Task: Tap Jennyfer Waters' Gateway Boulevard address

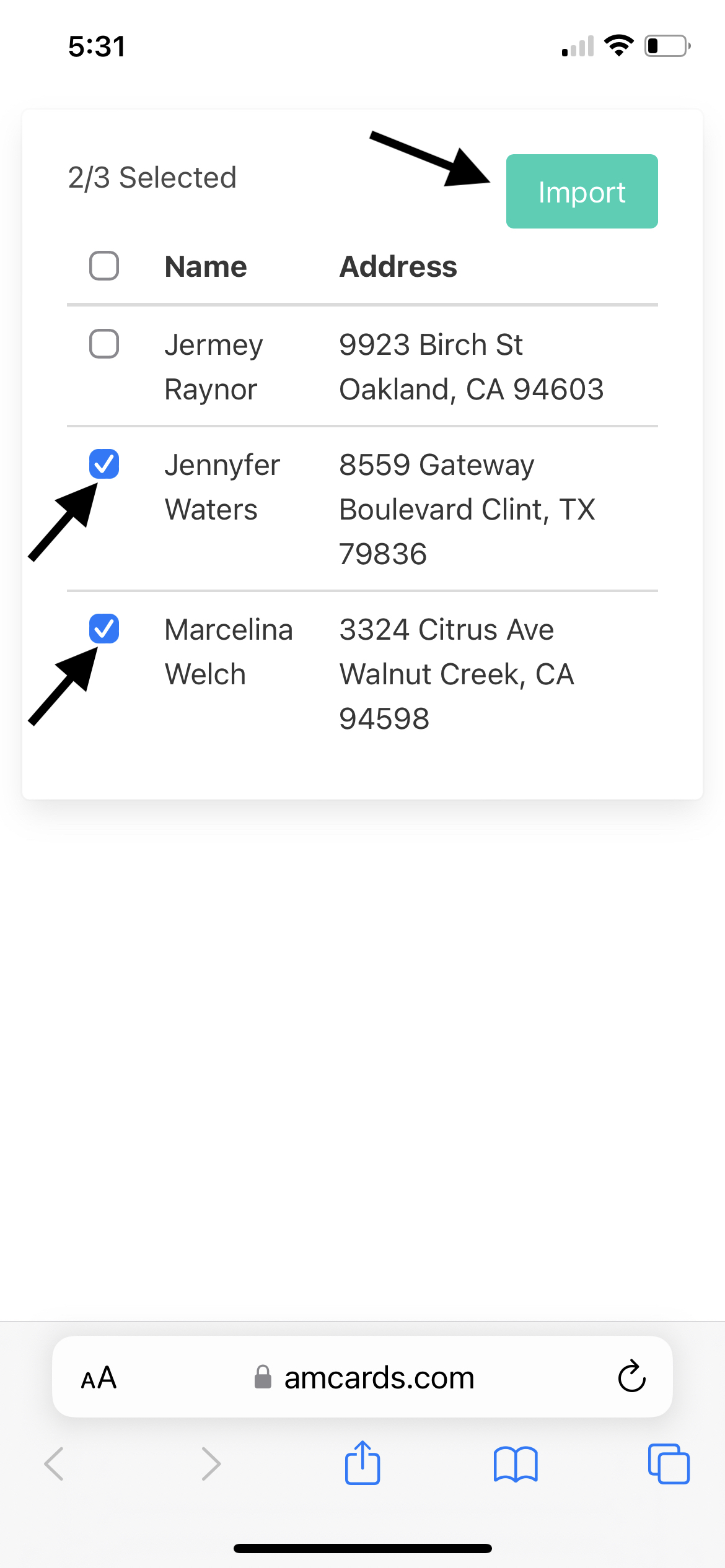Action: [467, 509]
